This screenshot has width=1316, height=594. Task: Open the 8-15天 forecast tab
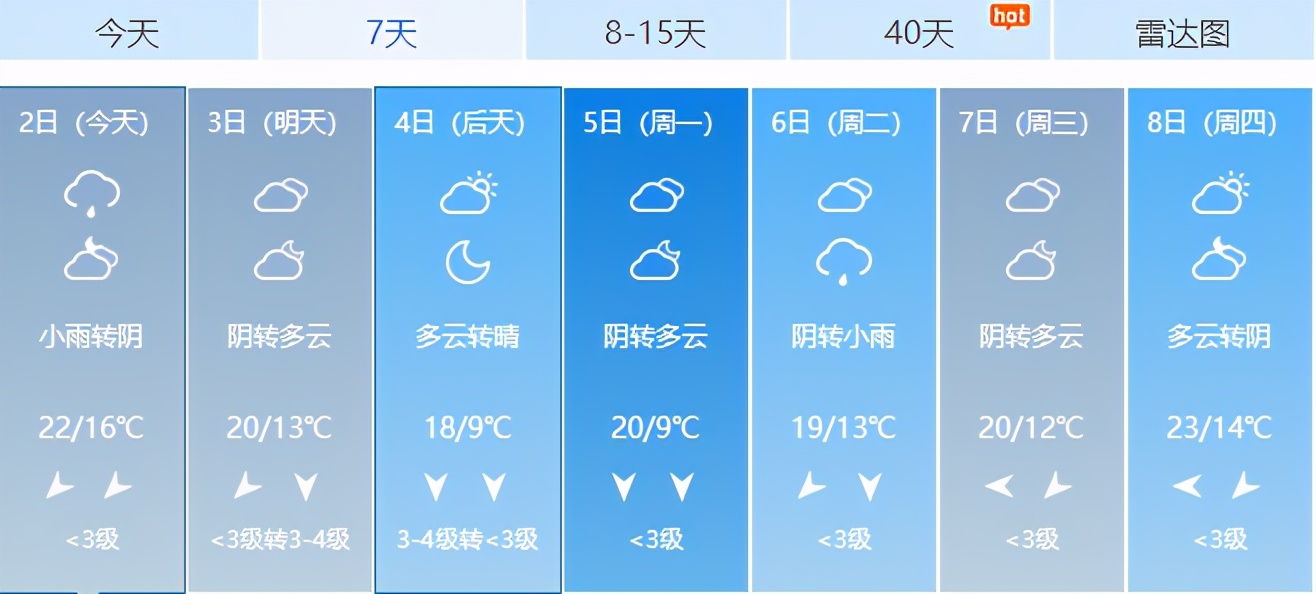point(655,33)
